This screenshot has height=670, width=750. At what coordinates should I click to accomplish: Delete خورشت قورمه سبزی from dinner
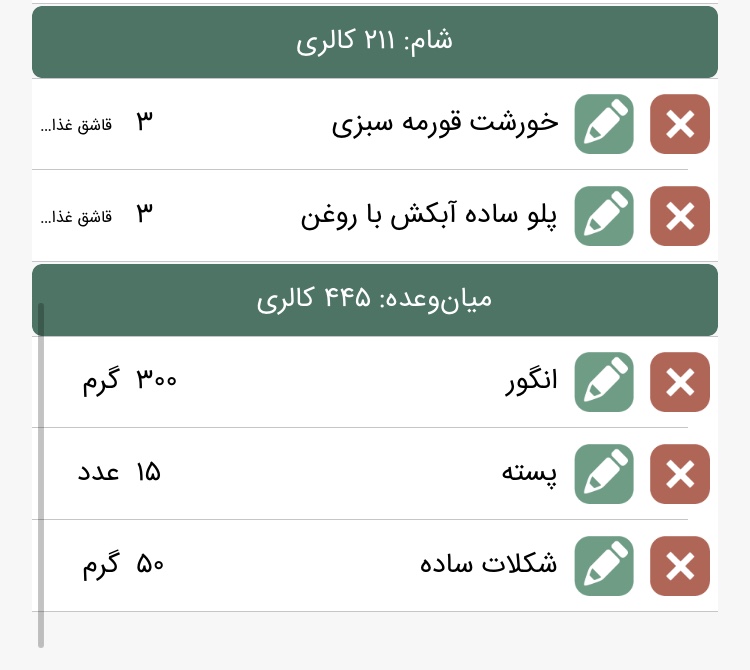point(680,124)
